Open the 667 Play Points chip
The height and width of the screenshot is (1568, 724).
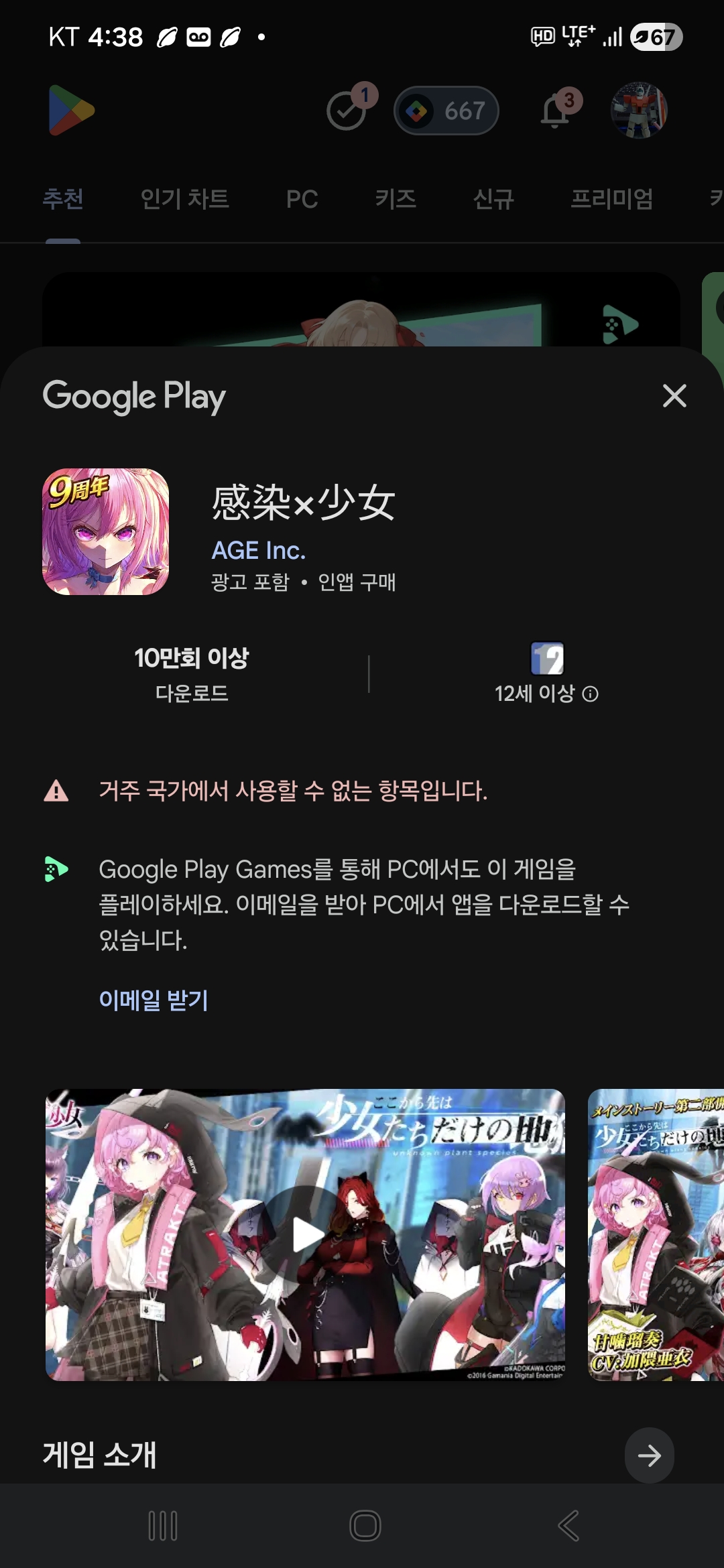pos(446,111)
